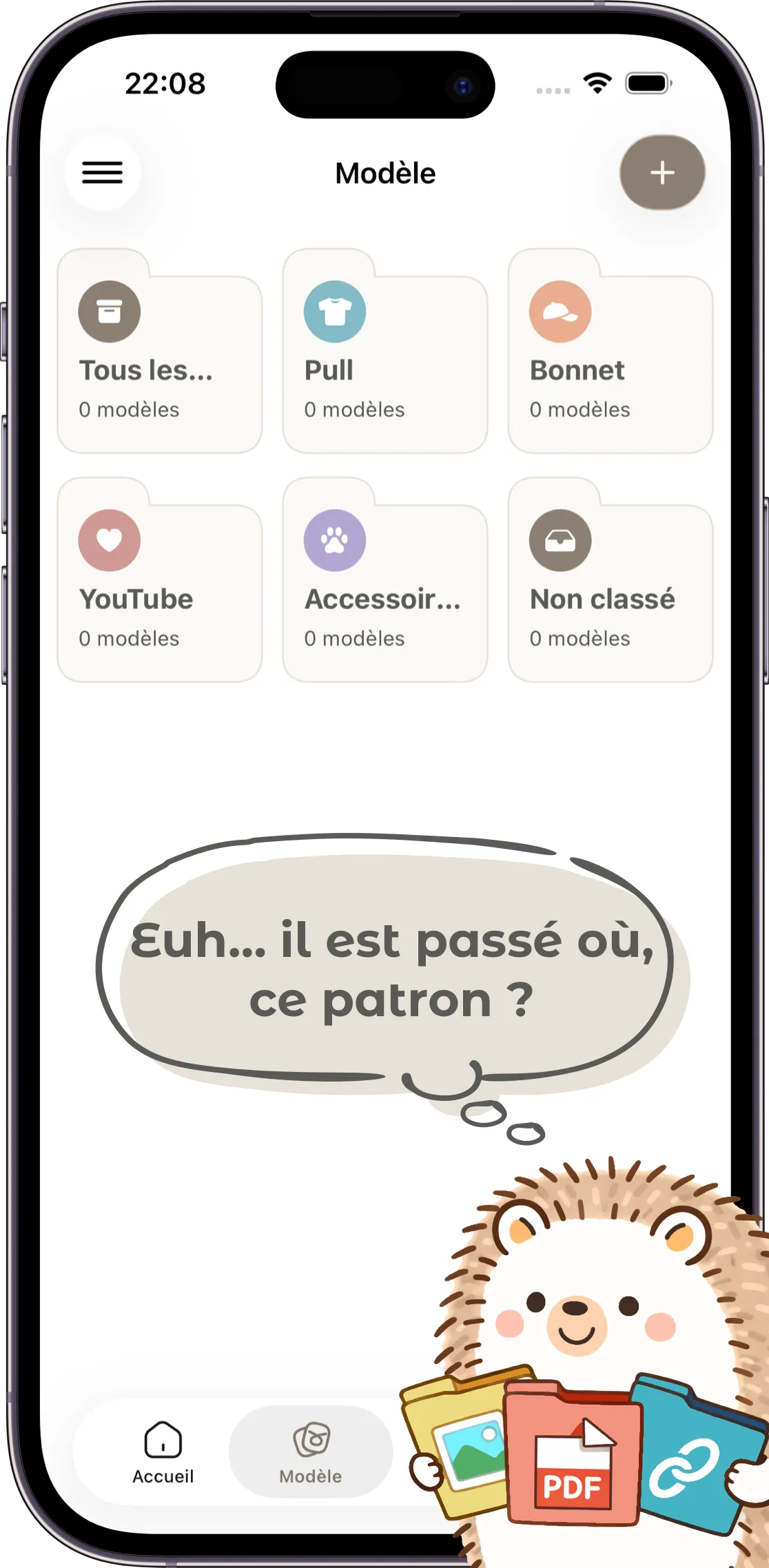The height and width of the screenshot is (1568, 769).
Task: Tap the plus button to add a model
Action: point(662,173)
